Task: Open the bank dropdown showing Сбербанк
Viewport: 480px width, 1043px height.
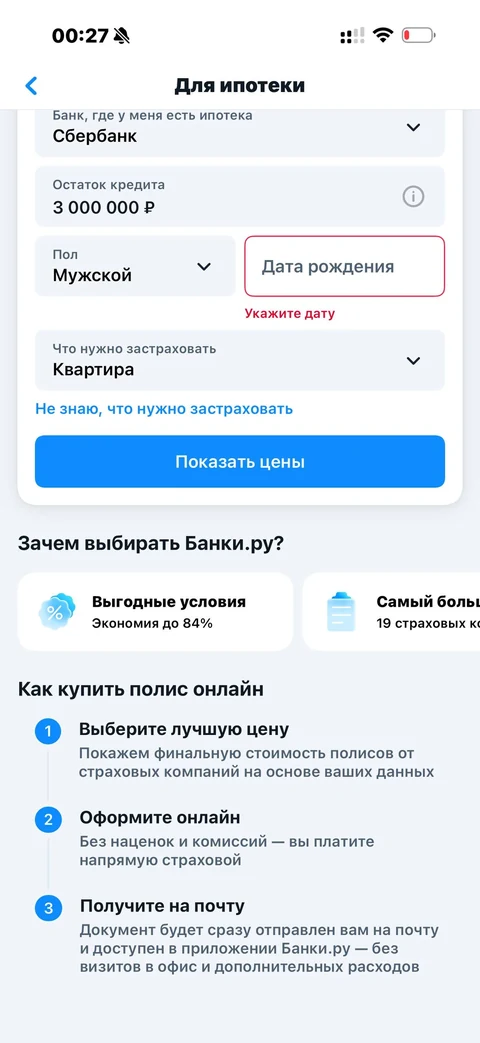Action: tap(239, 133)
